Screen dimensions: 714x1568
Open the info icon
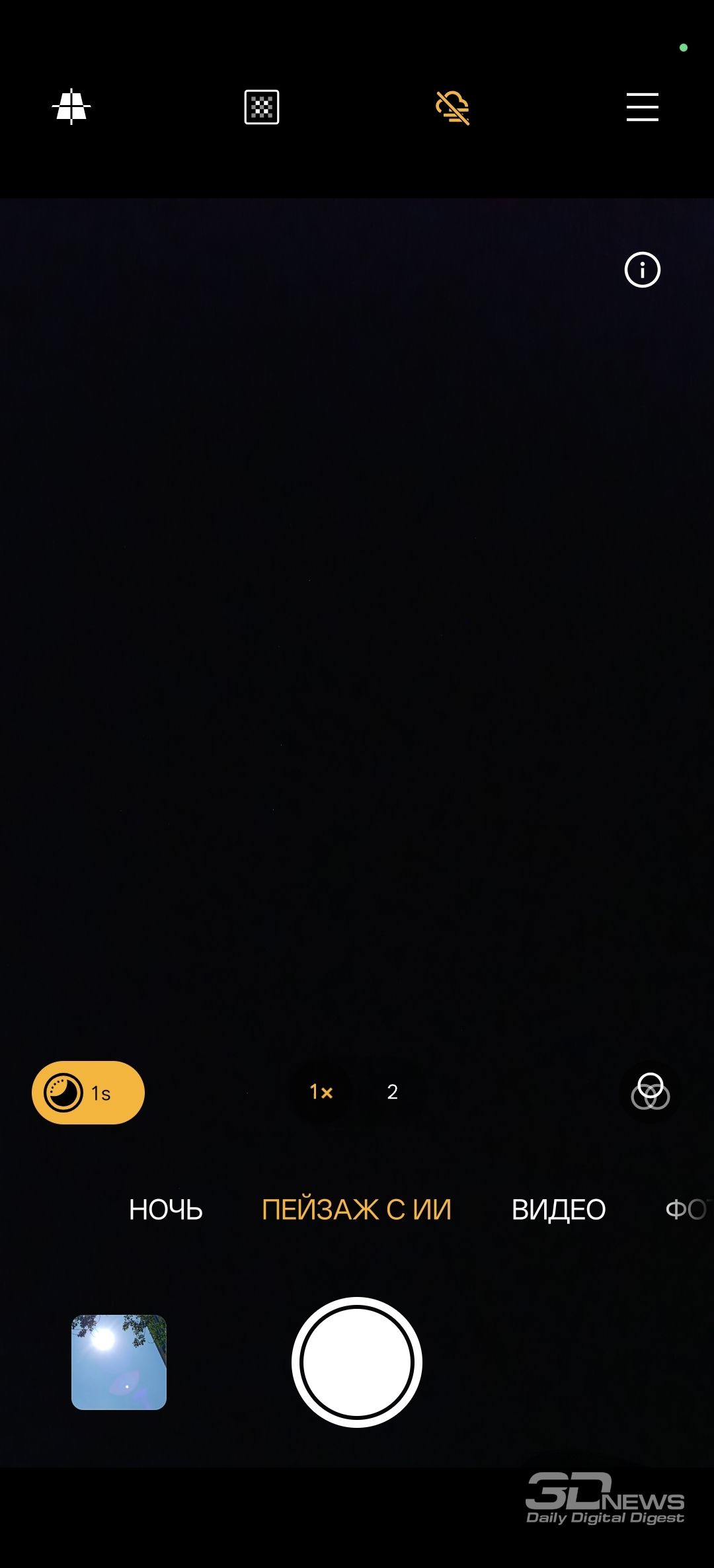(x=643, y=270)
